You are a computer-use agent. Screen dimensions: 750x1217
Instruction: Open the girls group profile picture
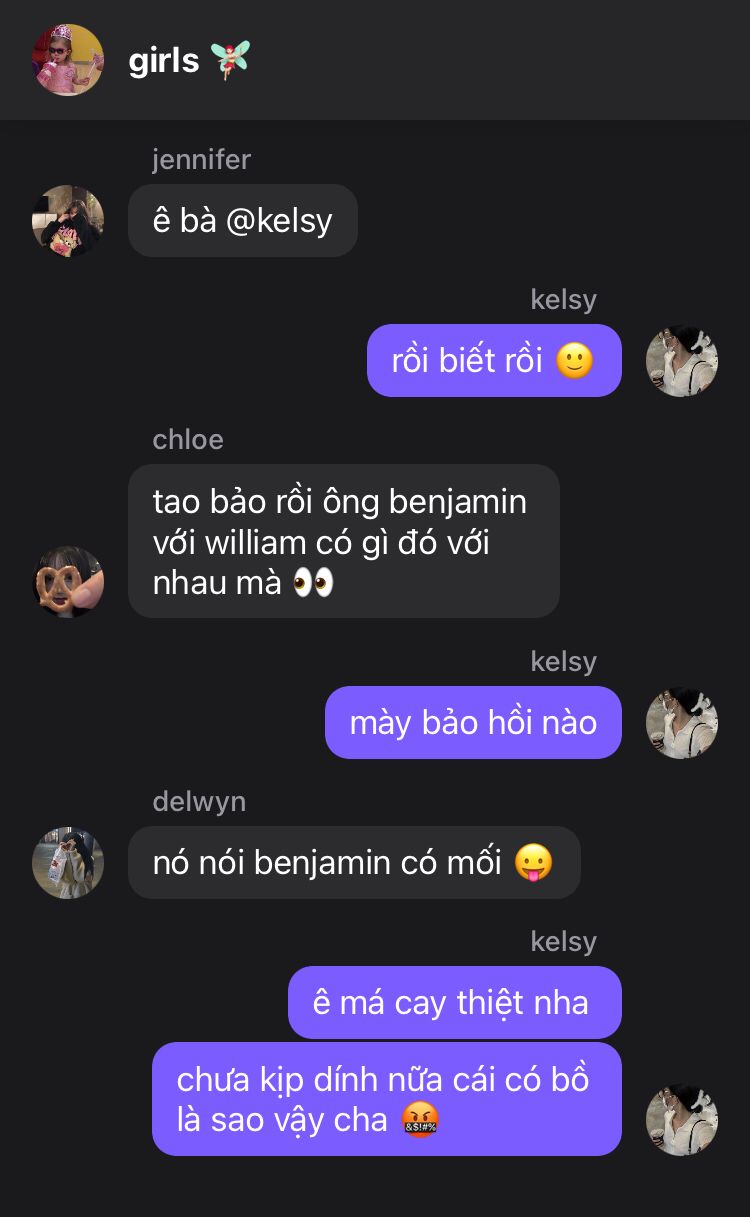click(68, 60)
